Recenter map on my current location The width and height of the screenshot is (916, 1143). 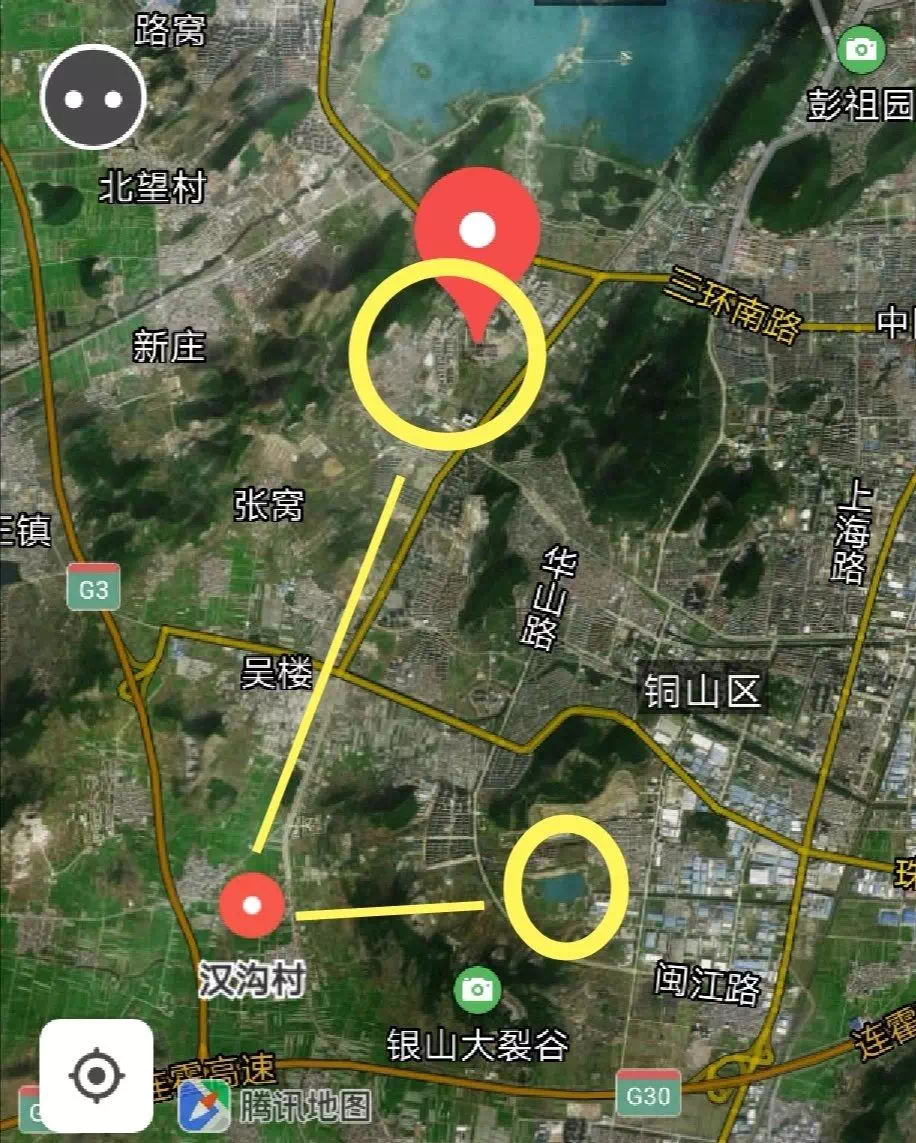pyautogui.click(x=95, y=1076)
